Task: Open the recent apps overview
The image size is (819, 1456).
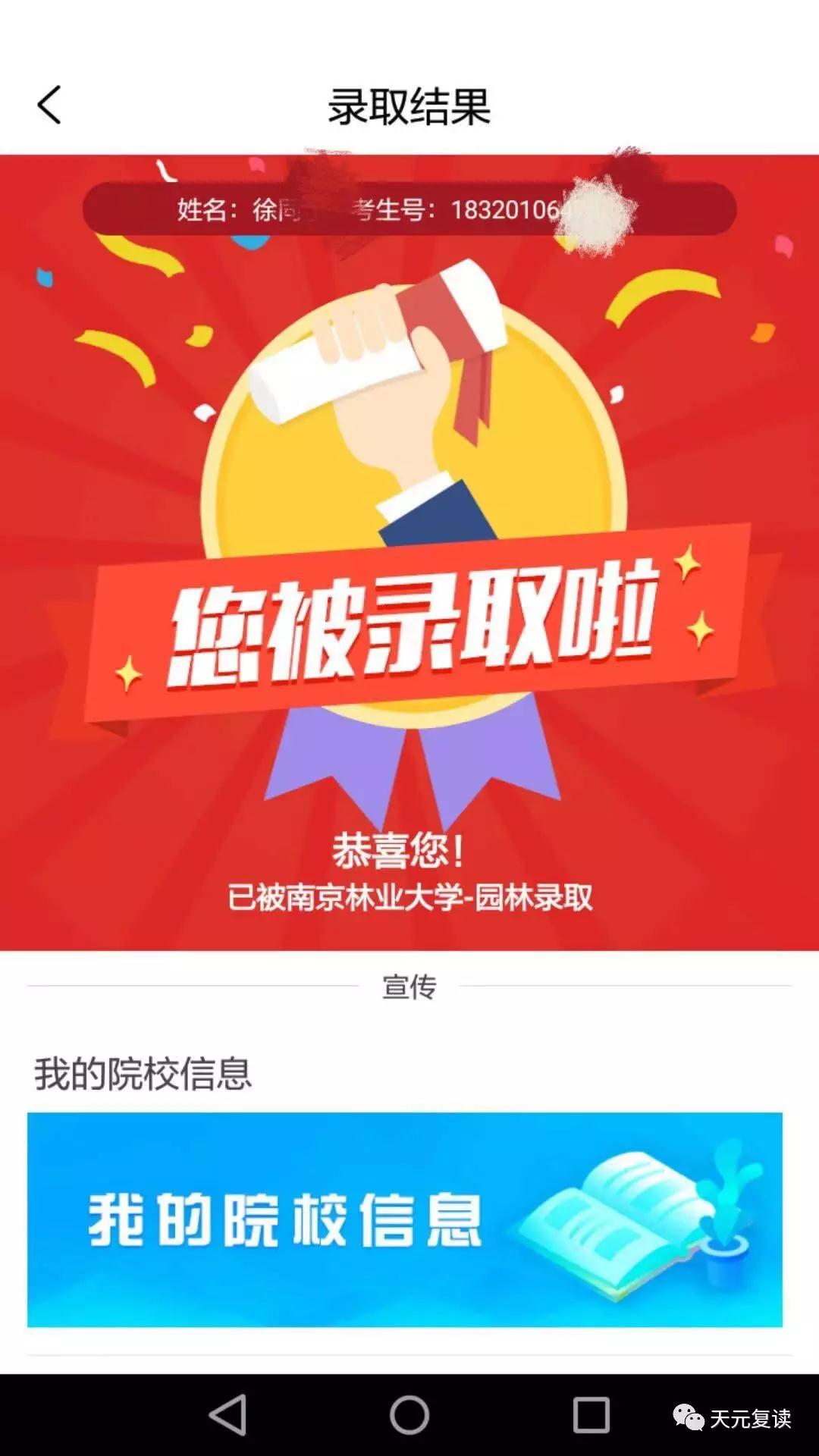Action: click(x=591, y=1415)
